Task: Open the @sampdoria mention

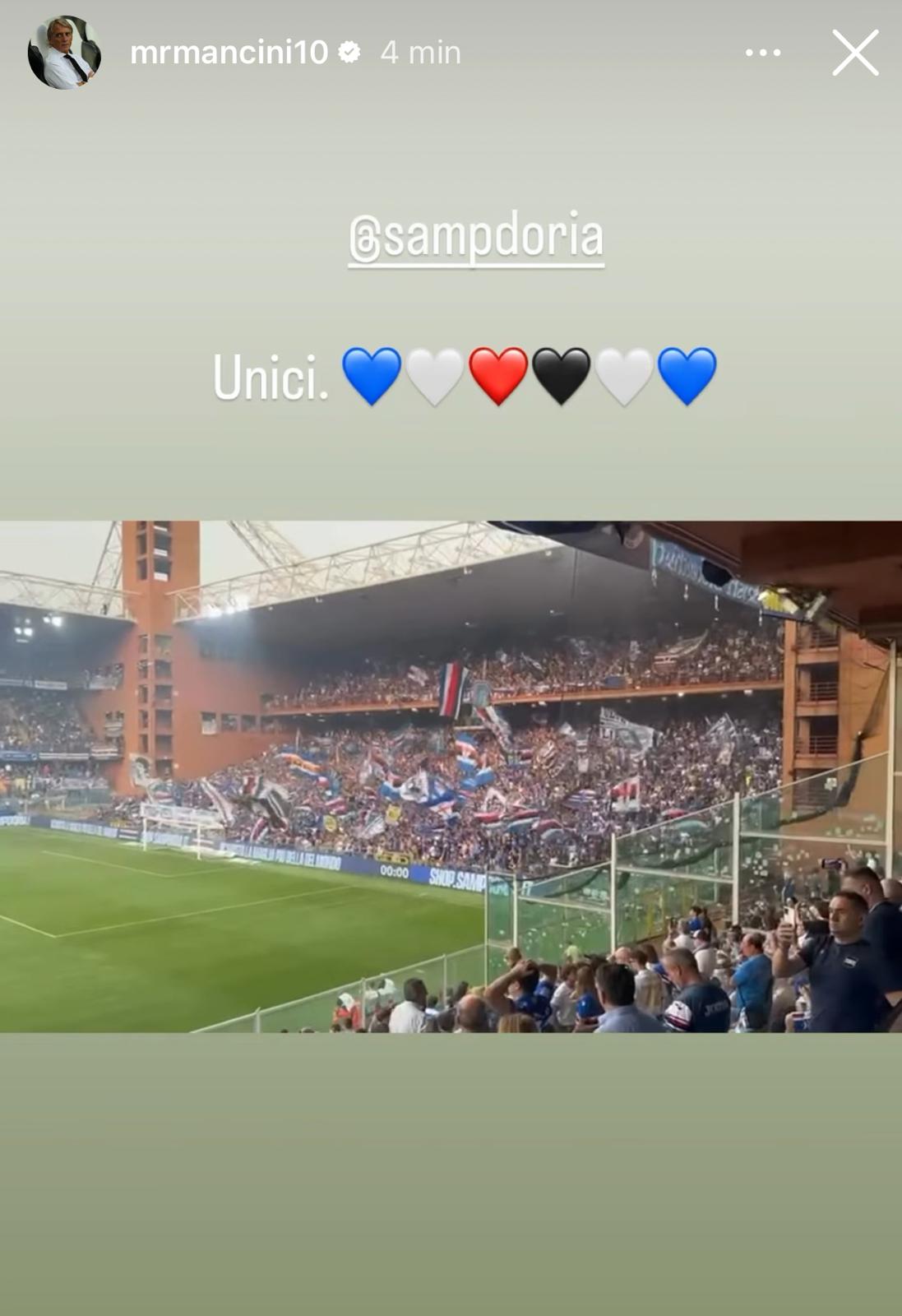Action: pyautogui.click(x=476, y=237)
